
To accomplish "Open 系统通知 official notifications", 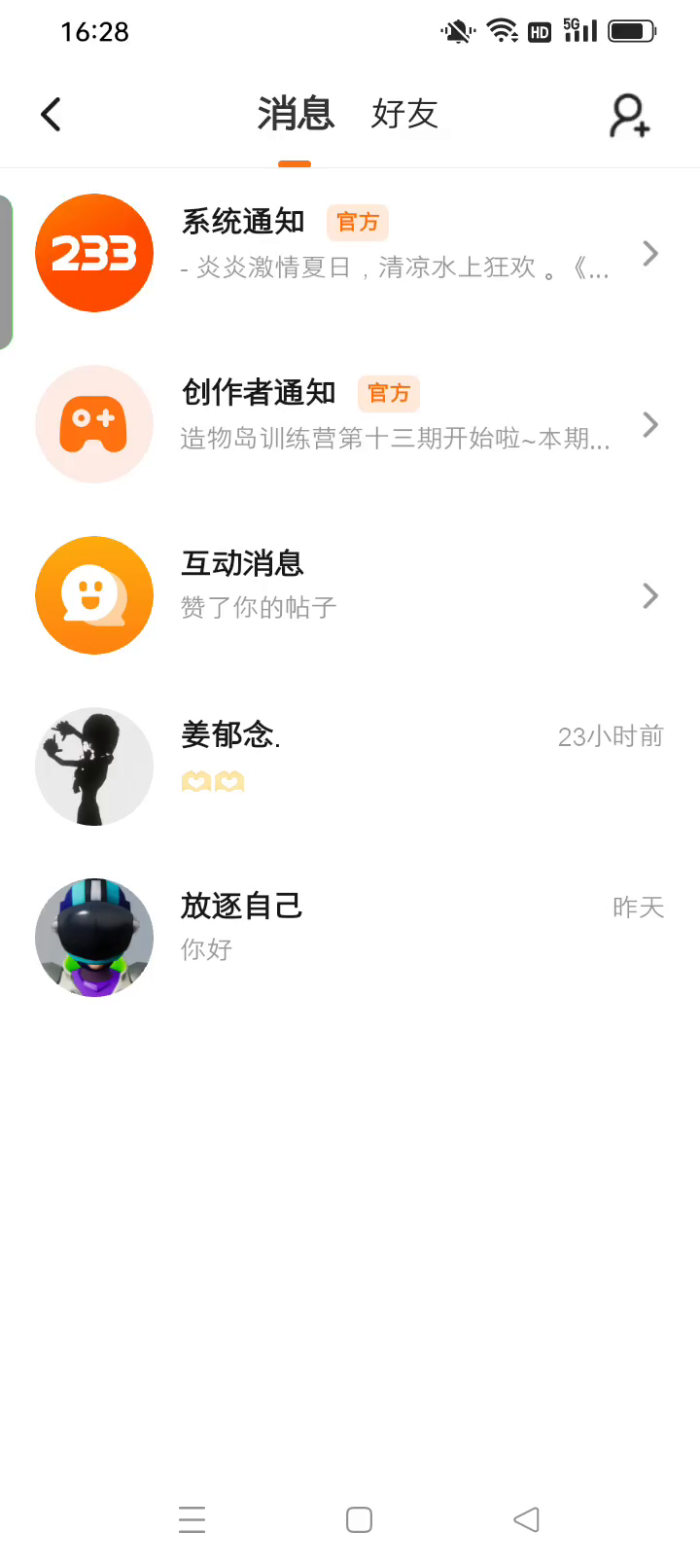I will click(x=350, y=253).
